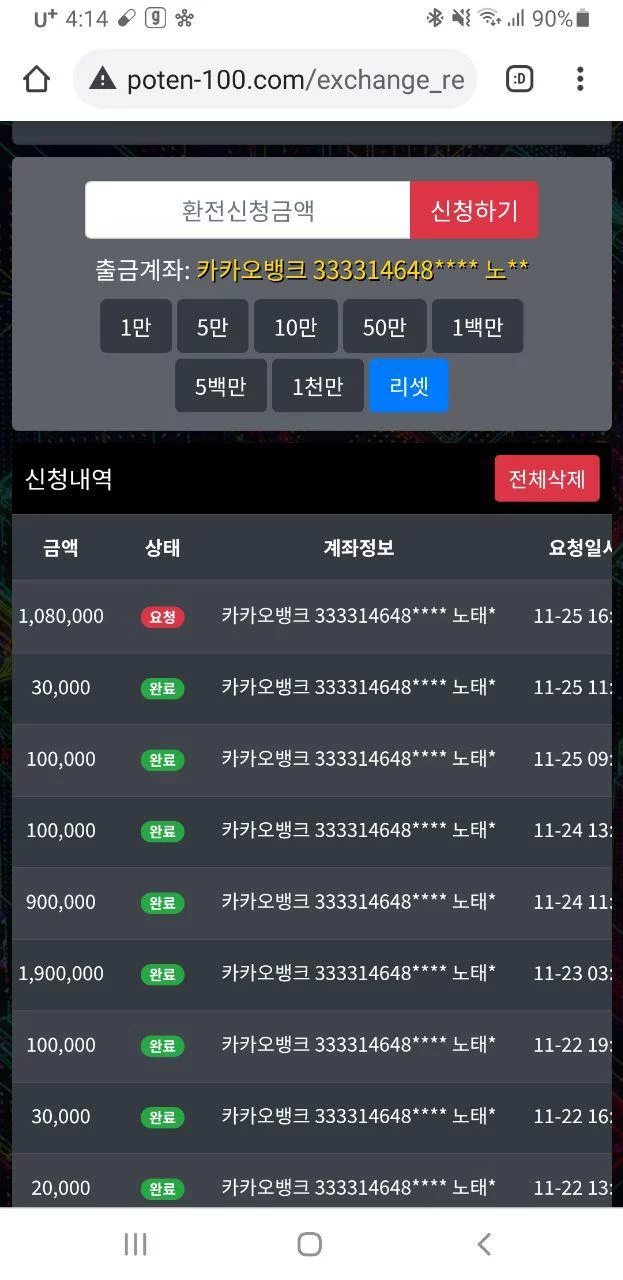
Task: Open the browser home icon
Action: tap(36, 79)
